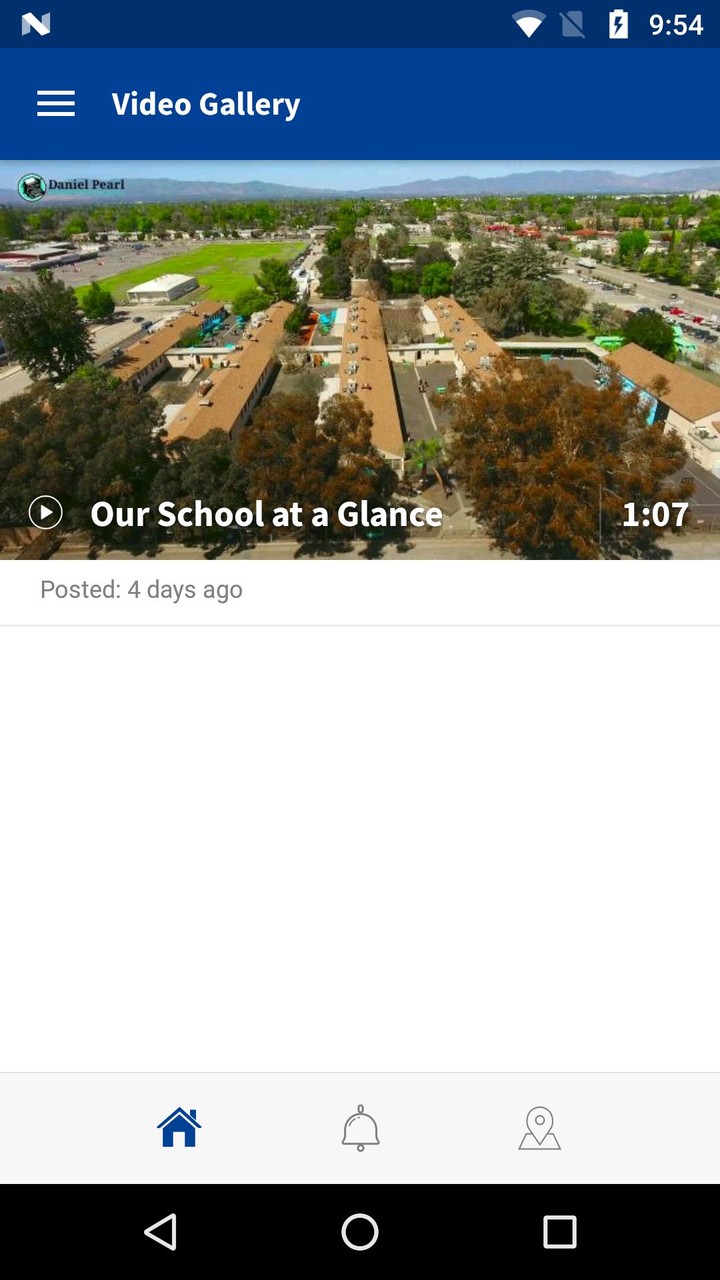Tap the Daniel Pearl school logo

click(33, 186)
